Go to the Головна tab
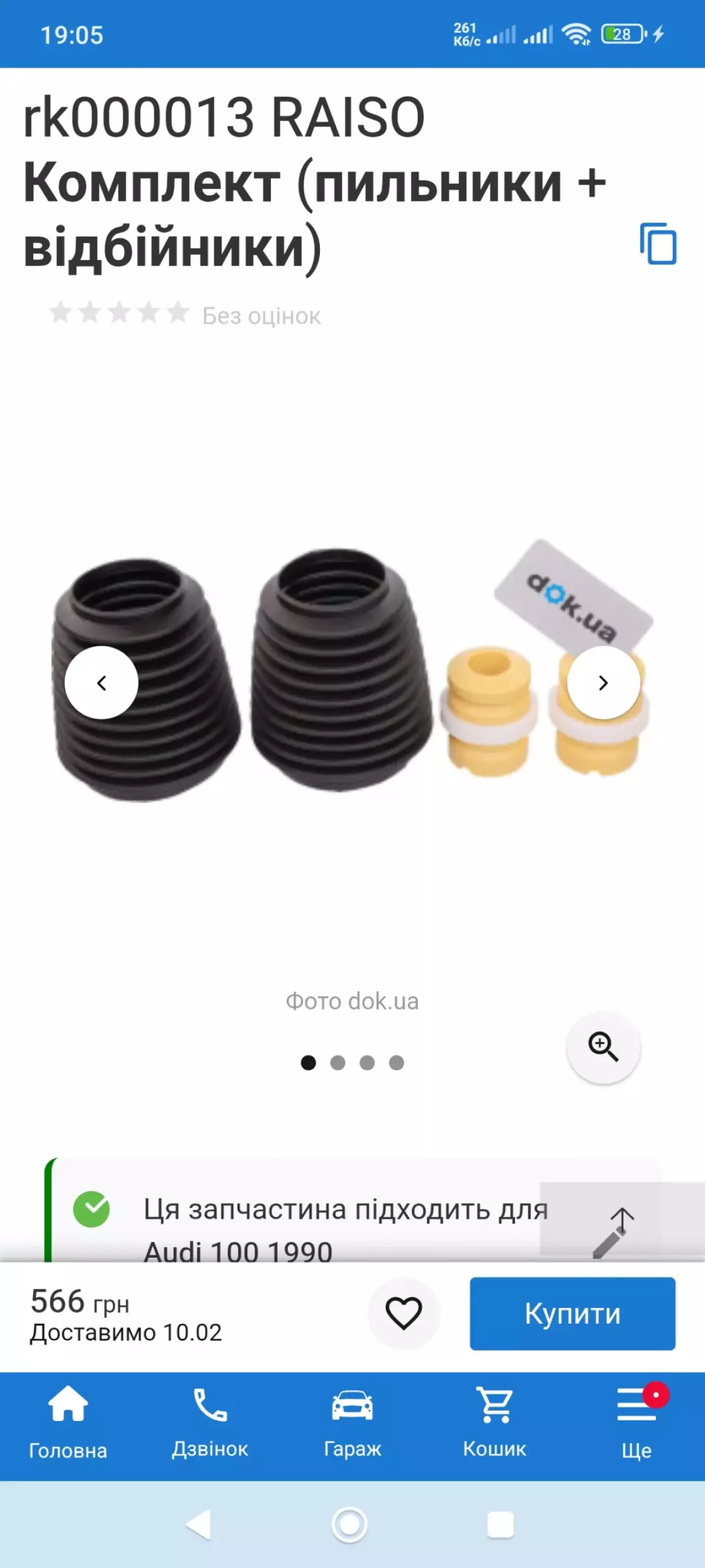 (68, 1424)
